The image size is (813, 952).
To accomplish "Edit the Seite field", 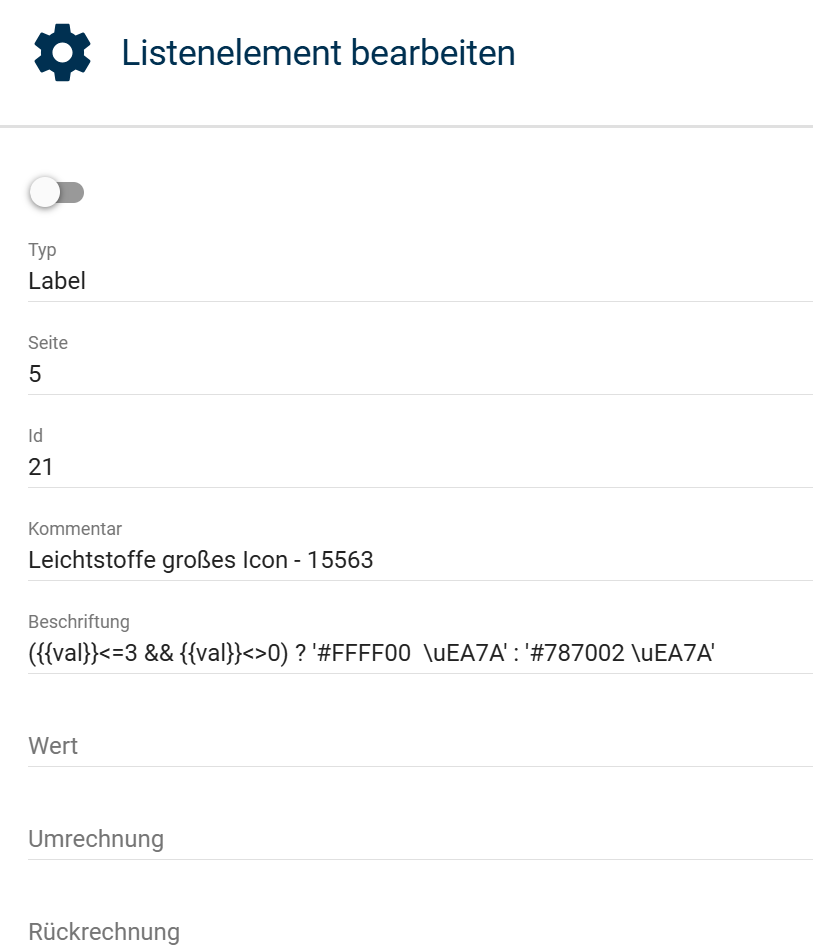I will 420,374.
